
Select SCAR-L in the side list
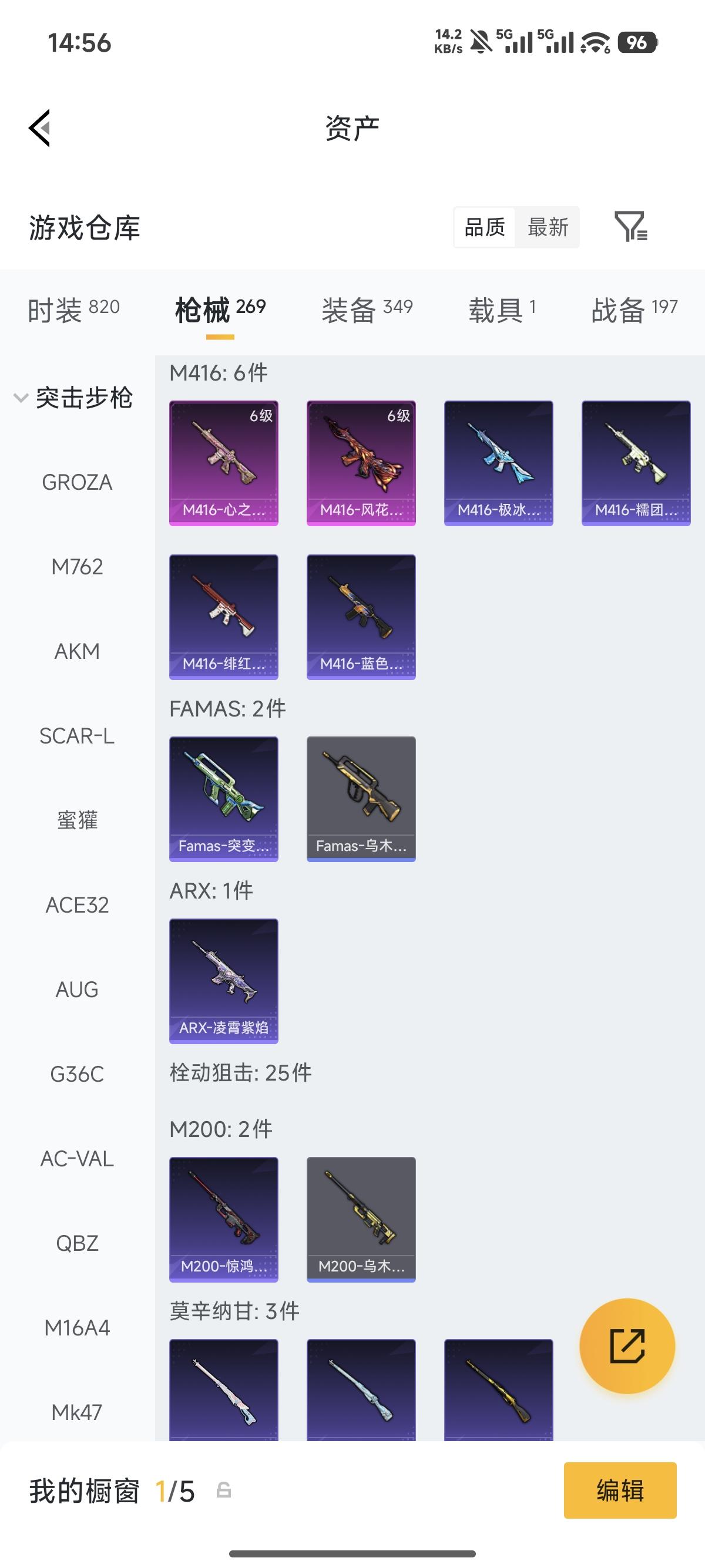(78, 736)
